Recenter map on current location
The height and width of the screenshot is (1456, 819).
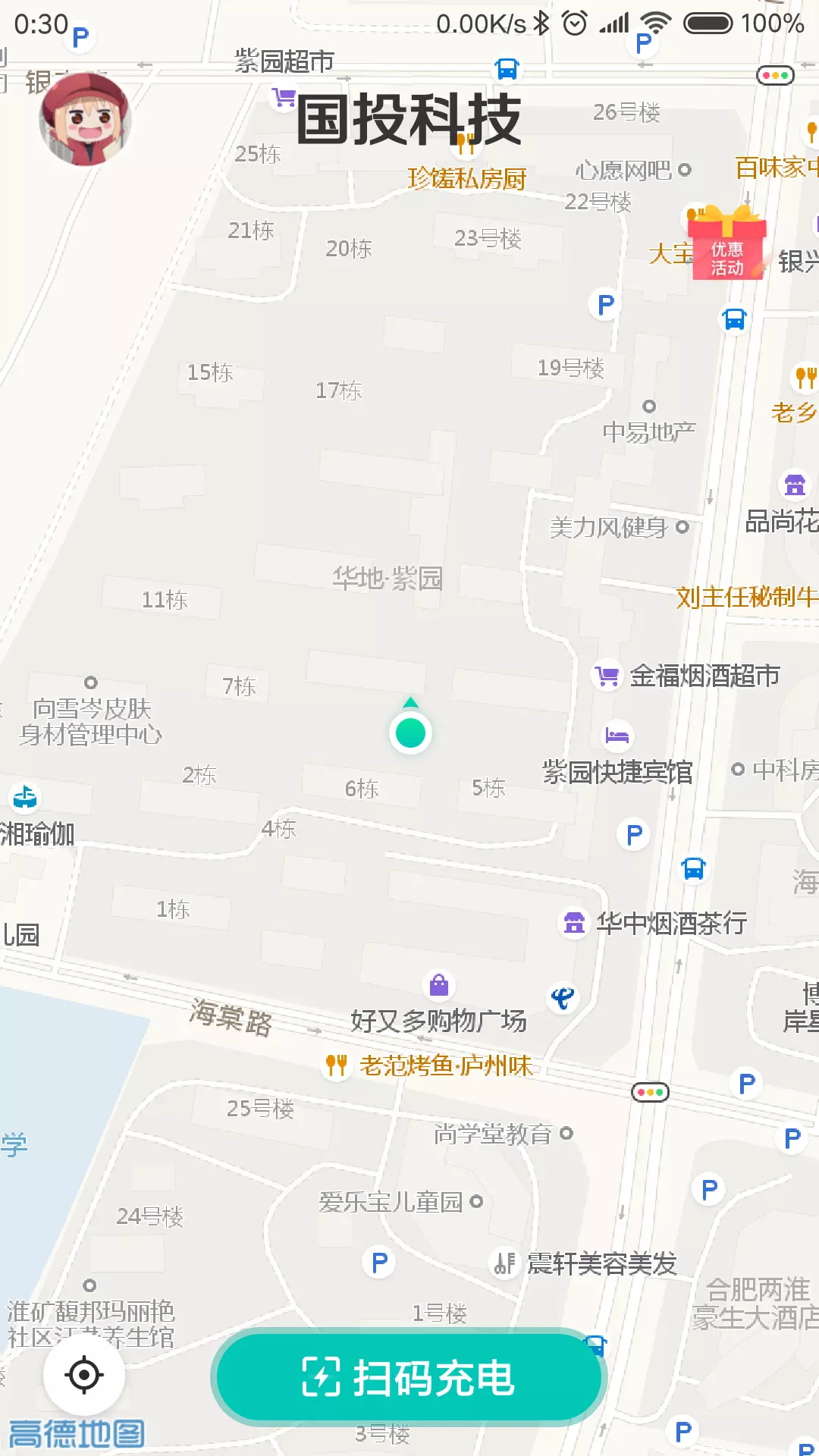coord(83,1374)
